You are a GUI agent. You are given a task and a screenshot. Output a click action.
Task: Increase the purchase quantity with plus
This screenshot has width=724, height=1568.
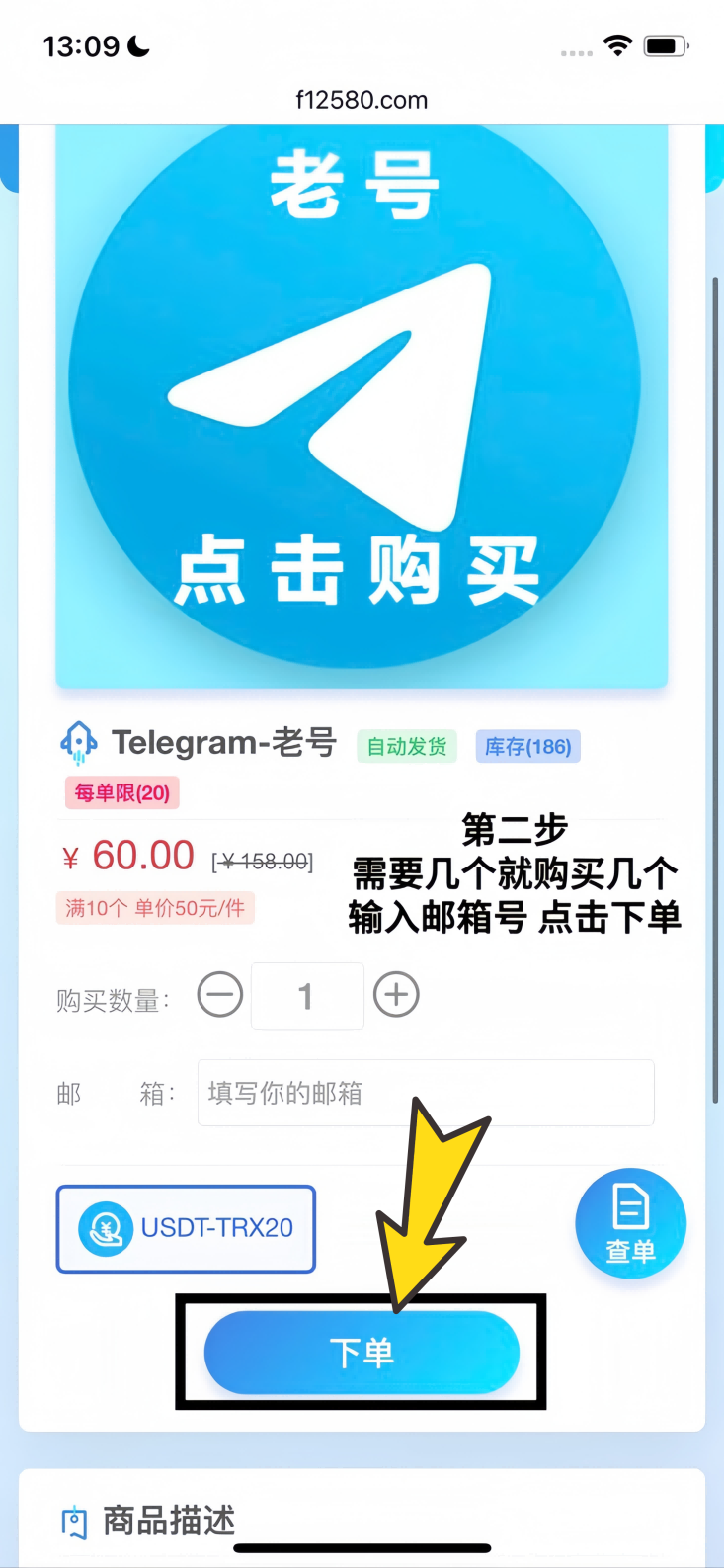tap(396, 995)
